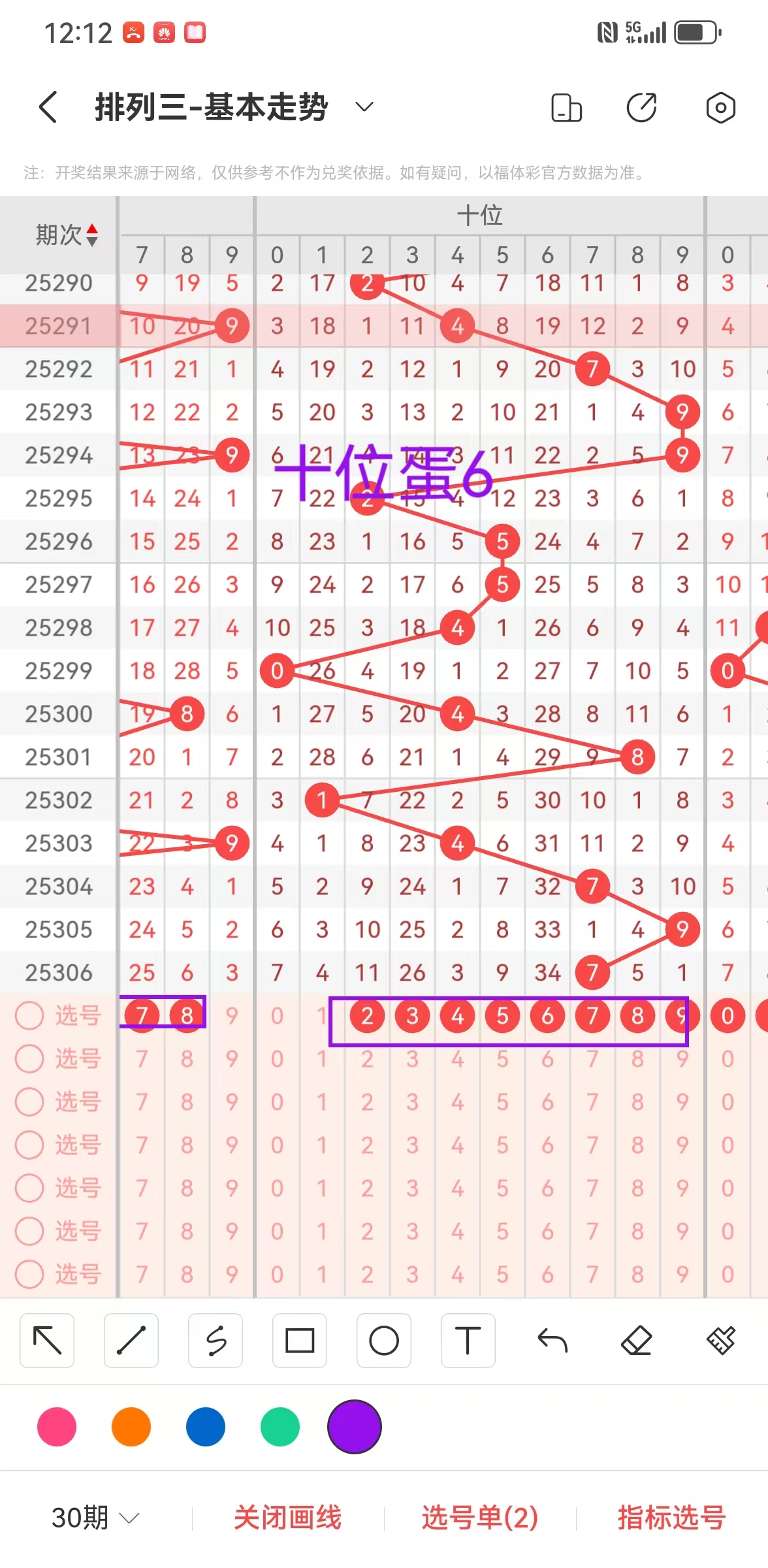Tap the share icon in the header
The width and height of the screenshot is (768, 1568).
tap(641, 107)
